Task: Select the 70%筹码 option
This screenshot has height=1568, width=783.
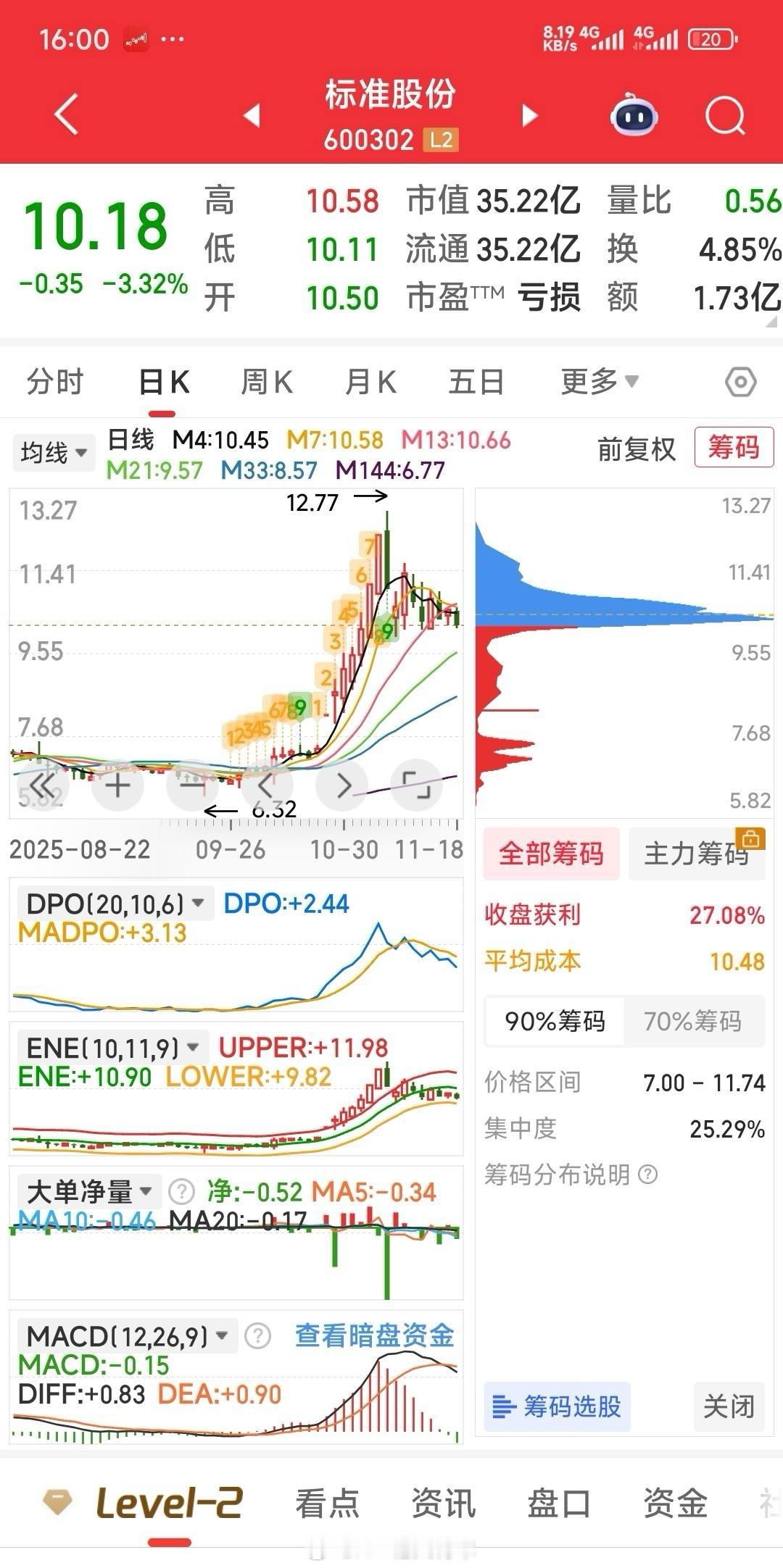Action: point(692,1021)
